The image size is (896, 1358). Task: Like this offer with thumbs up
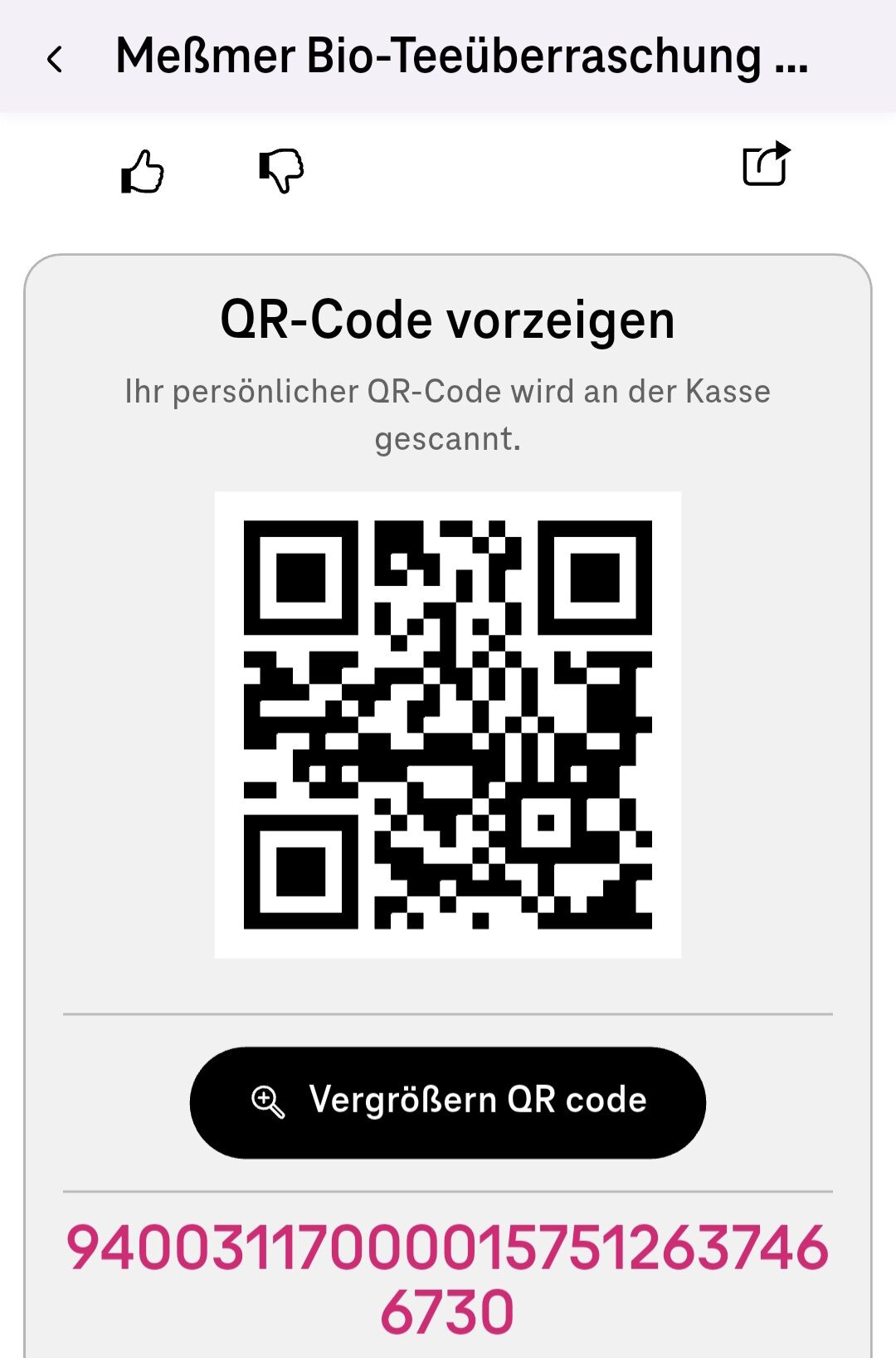pyautogui.click(x=143, y=172)
